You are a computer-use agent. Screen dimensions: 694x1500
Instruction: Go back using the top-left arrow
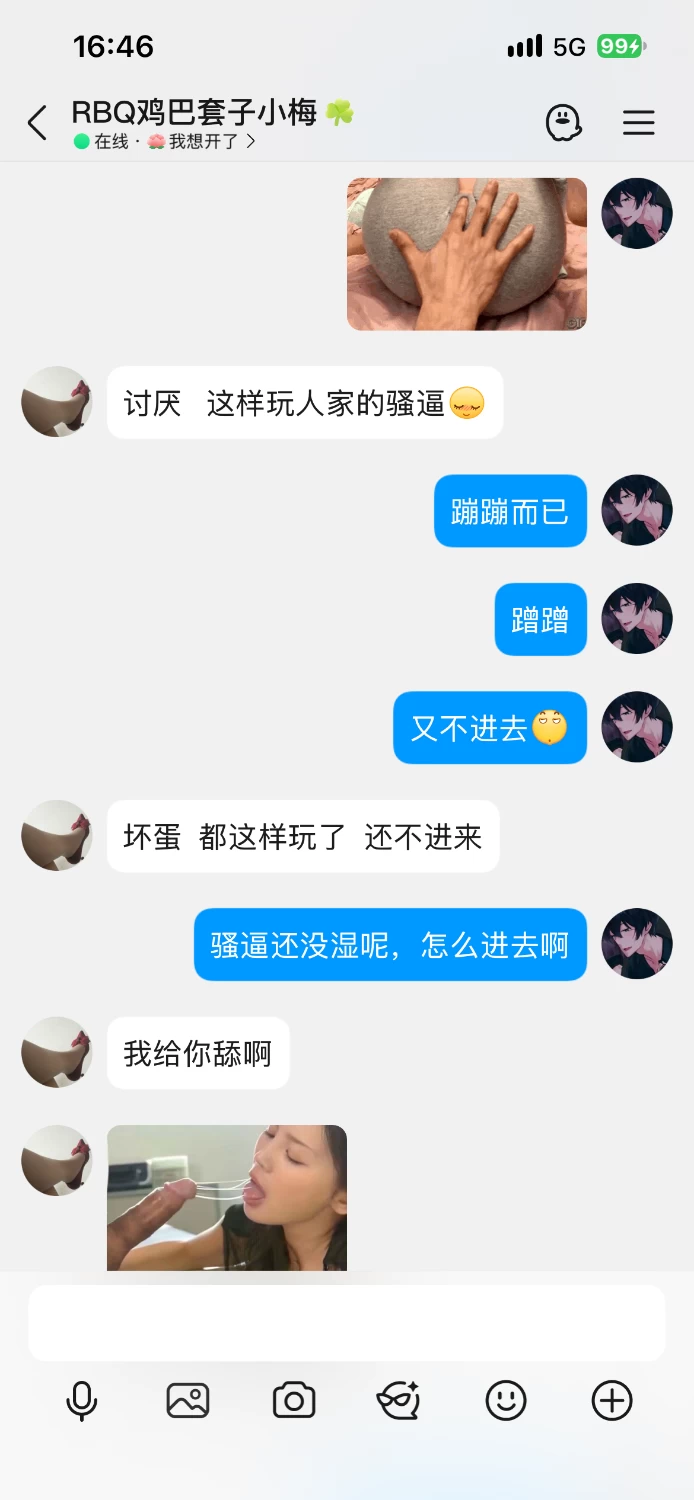coord(37,123)
